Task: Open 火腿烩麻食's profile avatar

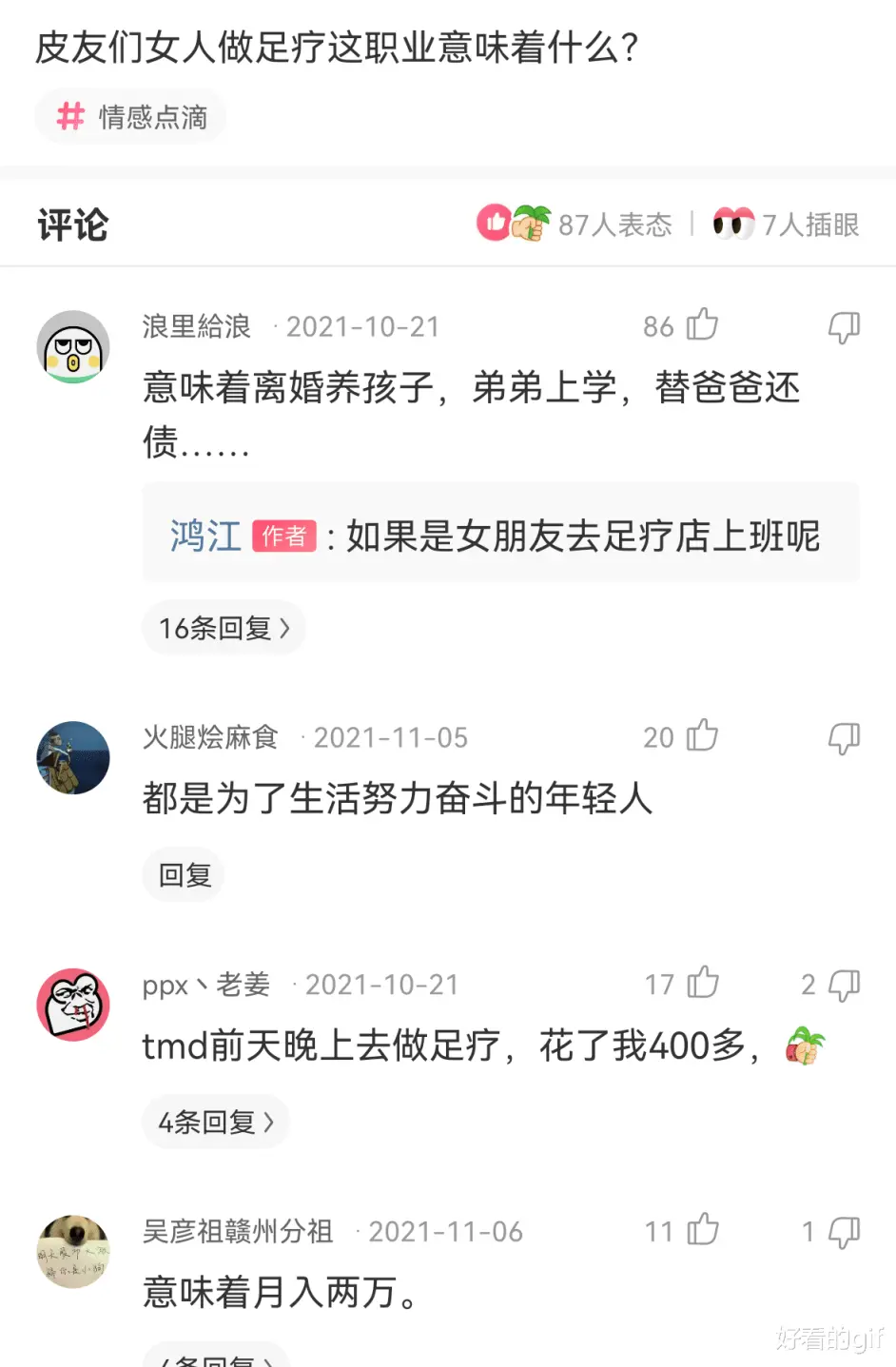Action: click(73, 758)
